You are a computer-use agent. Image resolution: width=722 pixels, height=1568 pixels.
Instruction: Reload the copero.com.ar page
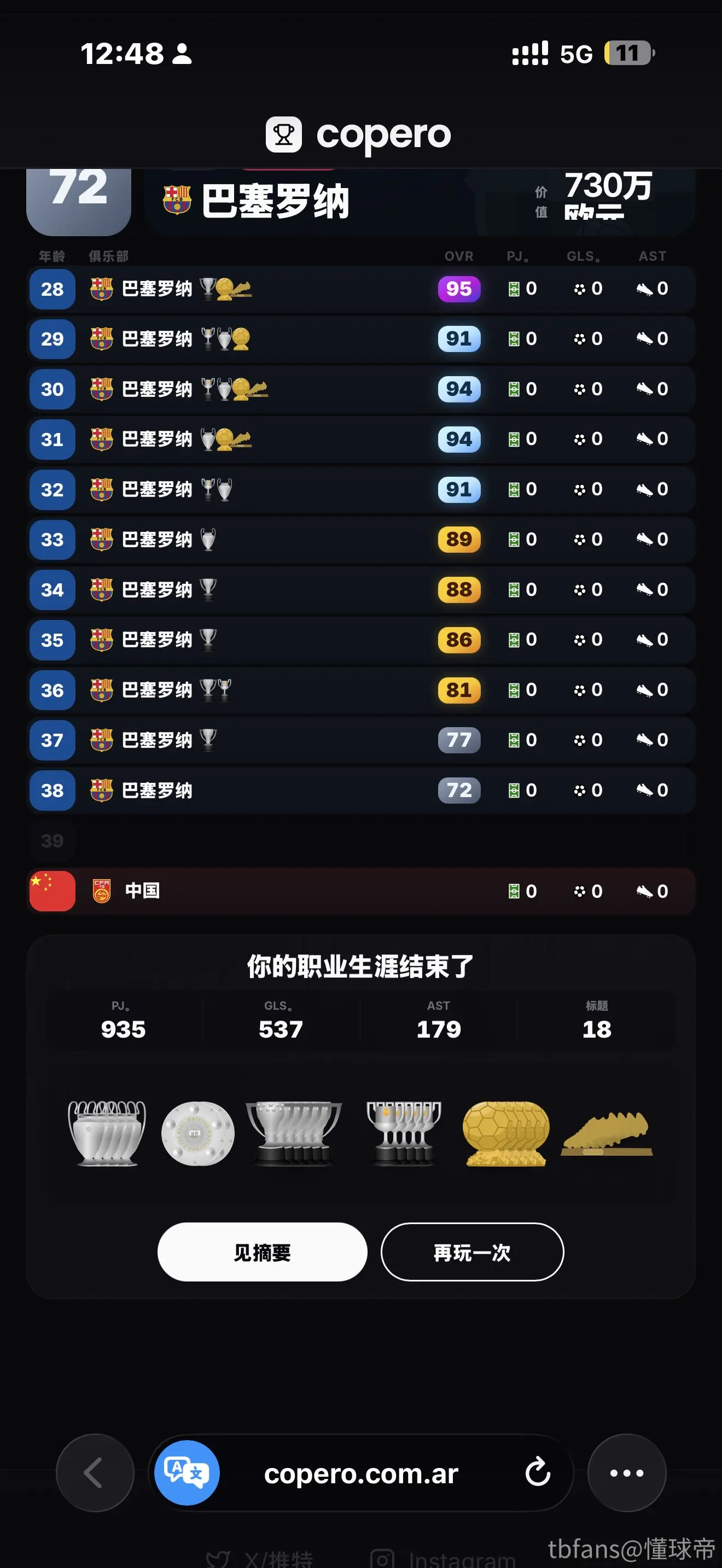[x=538, y=1472]
